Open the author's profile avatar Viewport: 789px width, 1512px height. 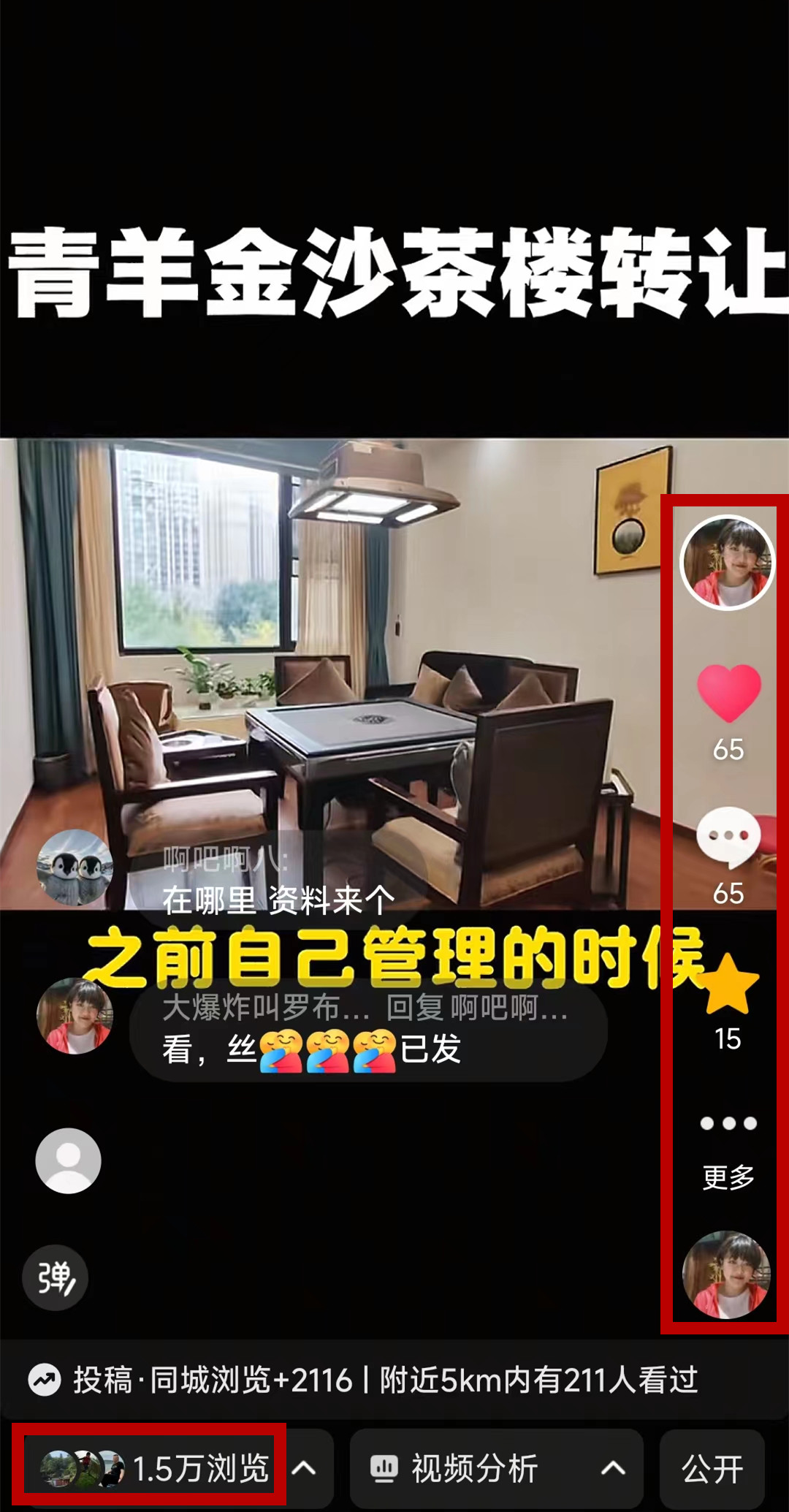point(727,563)
